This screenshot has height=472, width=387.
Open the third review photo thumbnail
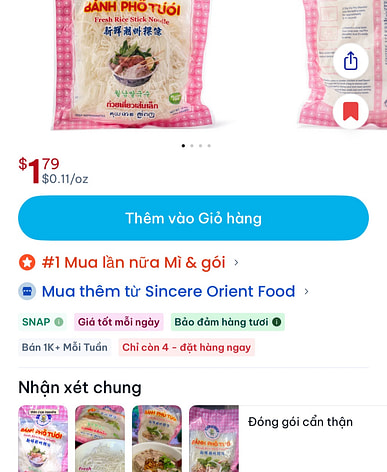click(x=157, y=438)
